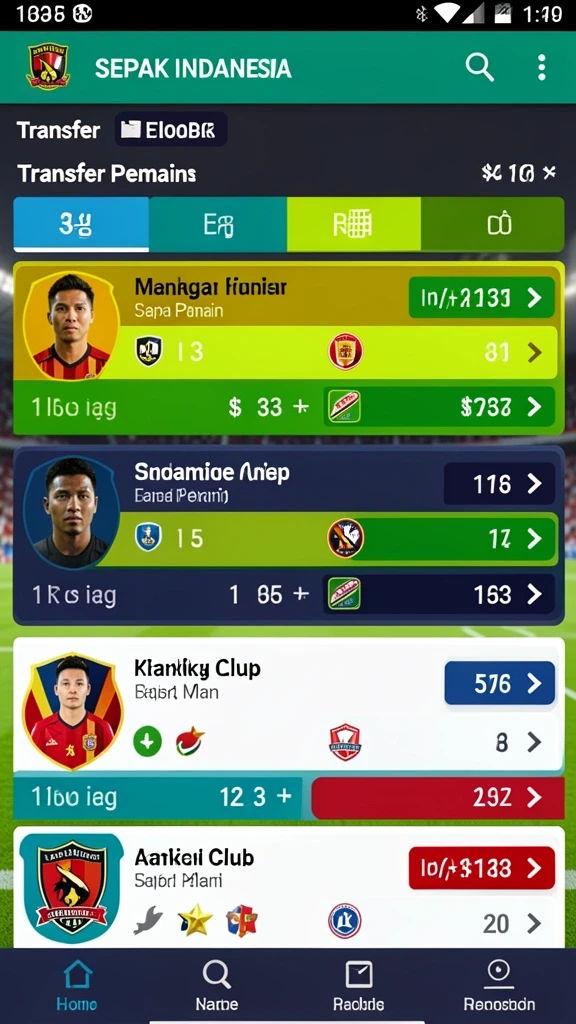Viewport: 576px width, 1024px height.
Task: Tap the ElooBR chip beside Transfer
Action: (171, 129)
